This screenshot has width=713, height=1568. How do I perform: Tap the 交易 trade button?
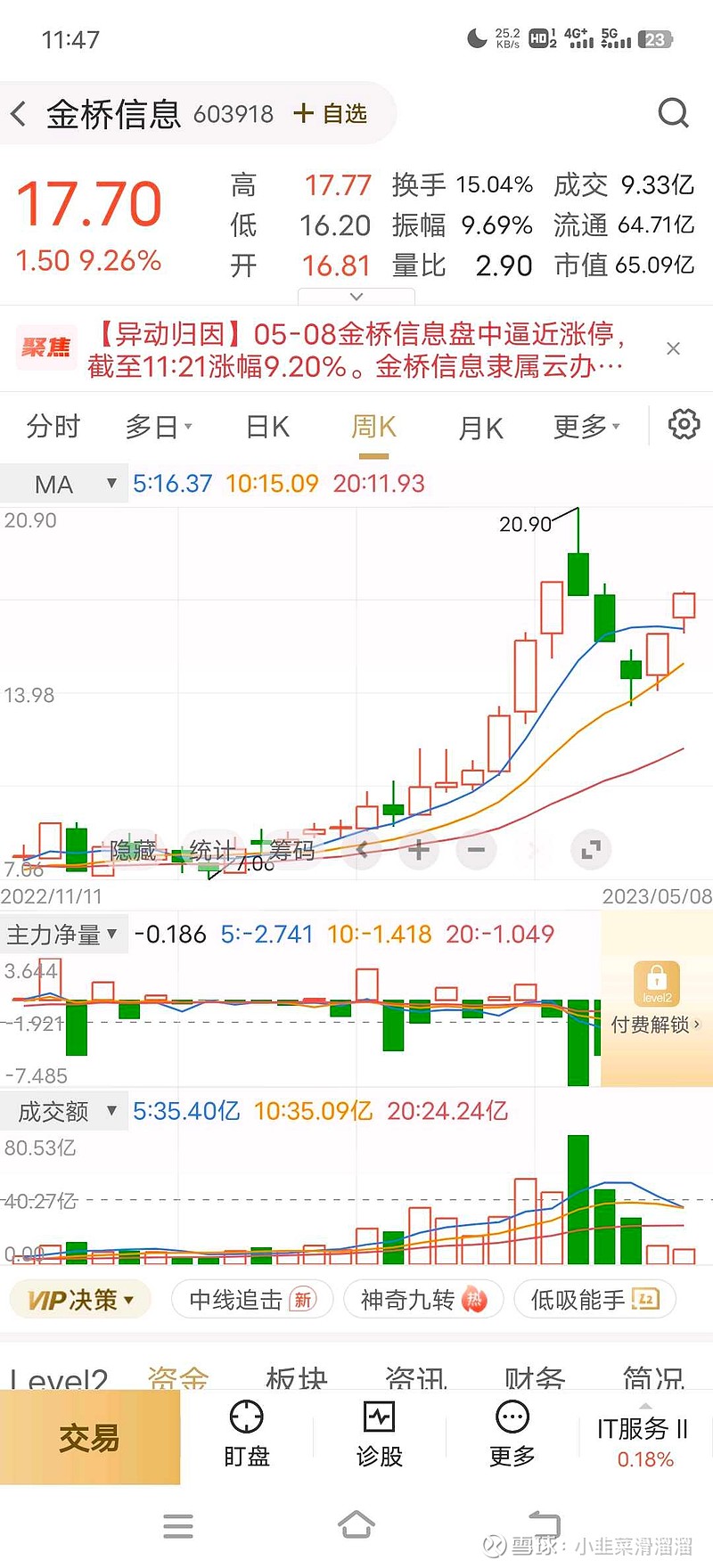tap(90, 1437)
